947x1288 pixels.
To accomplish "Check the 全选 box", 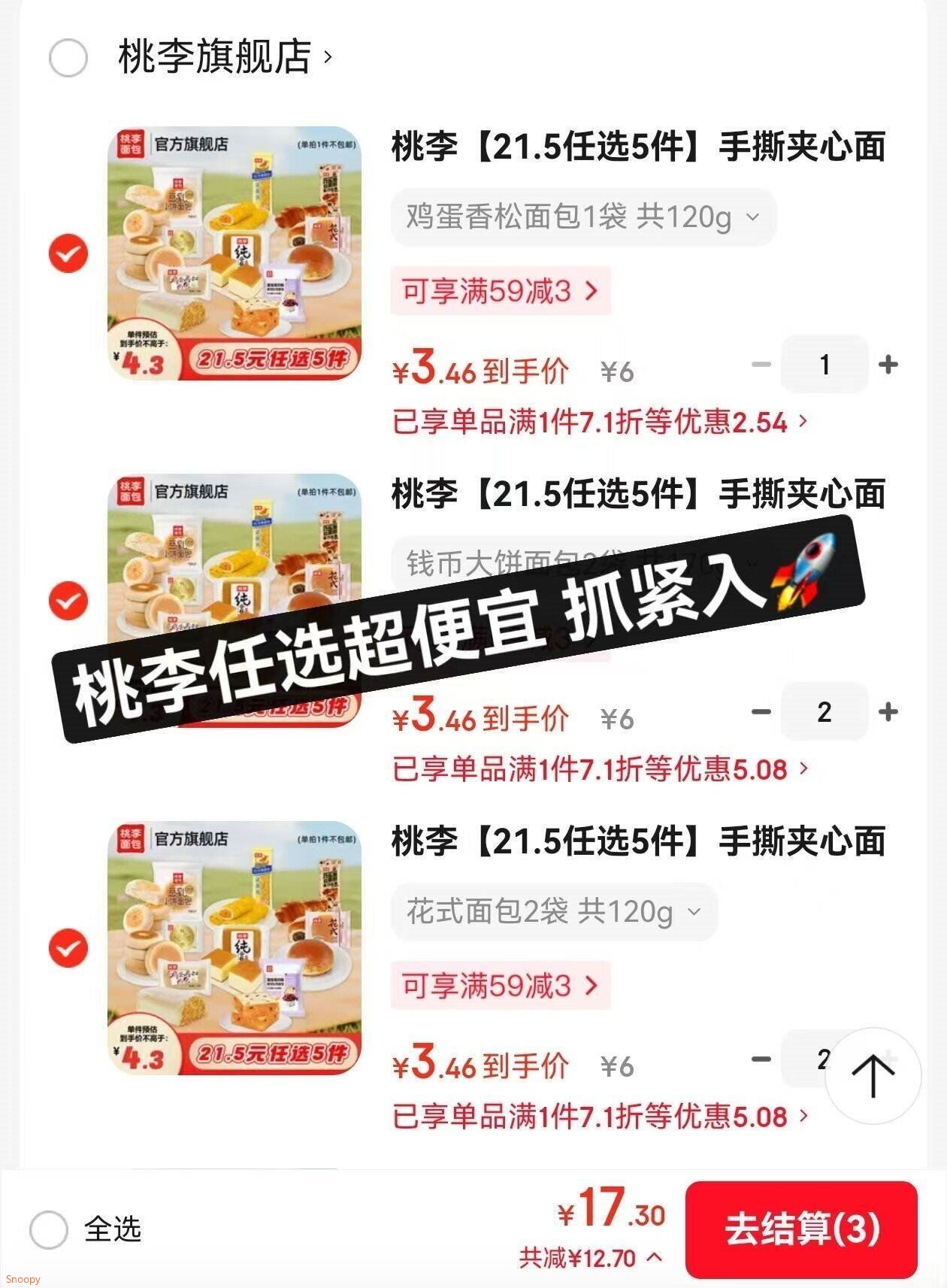I will 50,1230.
